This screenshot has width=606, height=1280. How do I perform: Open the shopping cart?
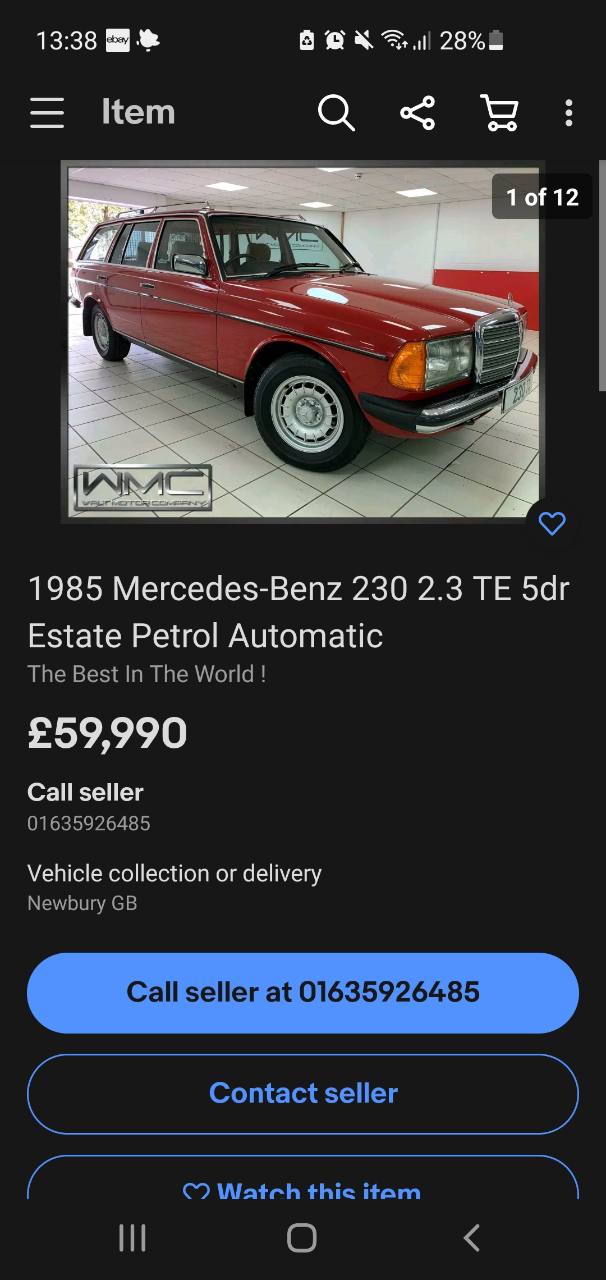(x=499, y=112)
